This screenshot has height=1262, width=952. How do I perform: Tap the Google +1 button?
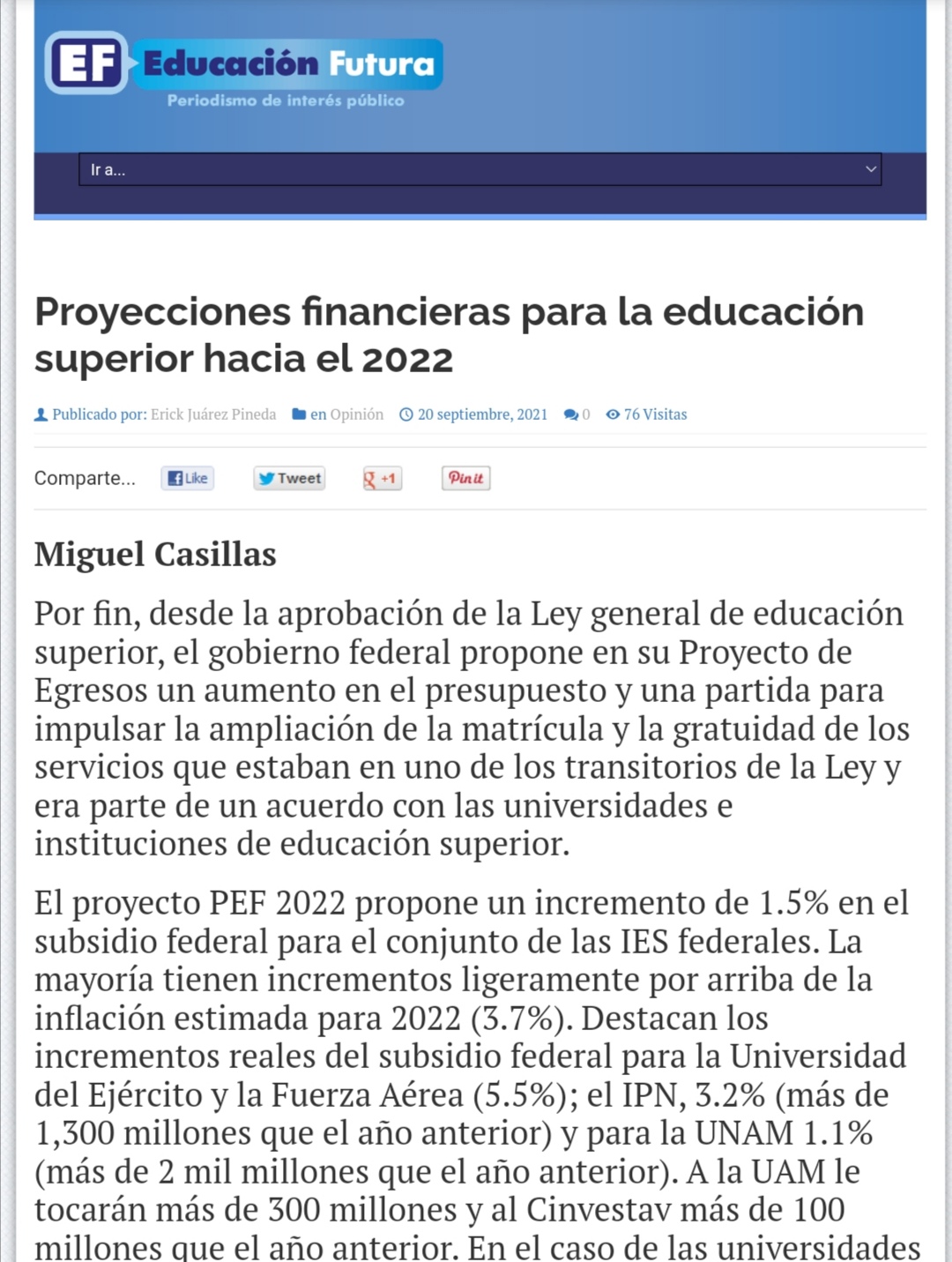point(382,479)
